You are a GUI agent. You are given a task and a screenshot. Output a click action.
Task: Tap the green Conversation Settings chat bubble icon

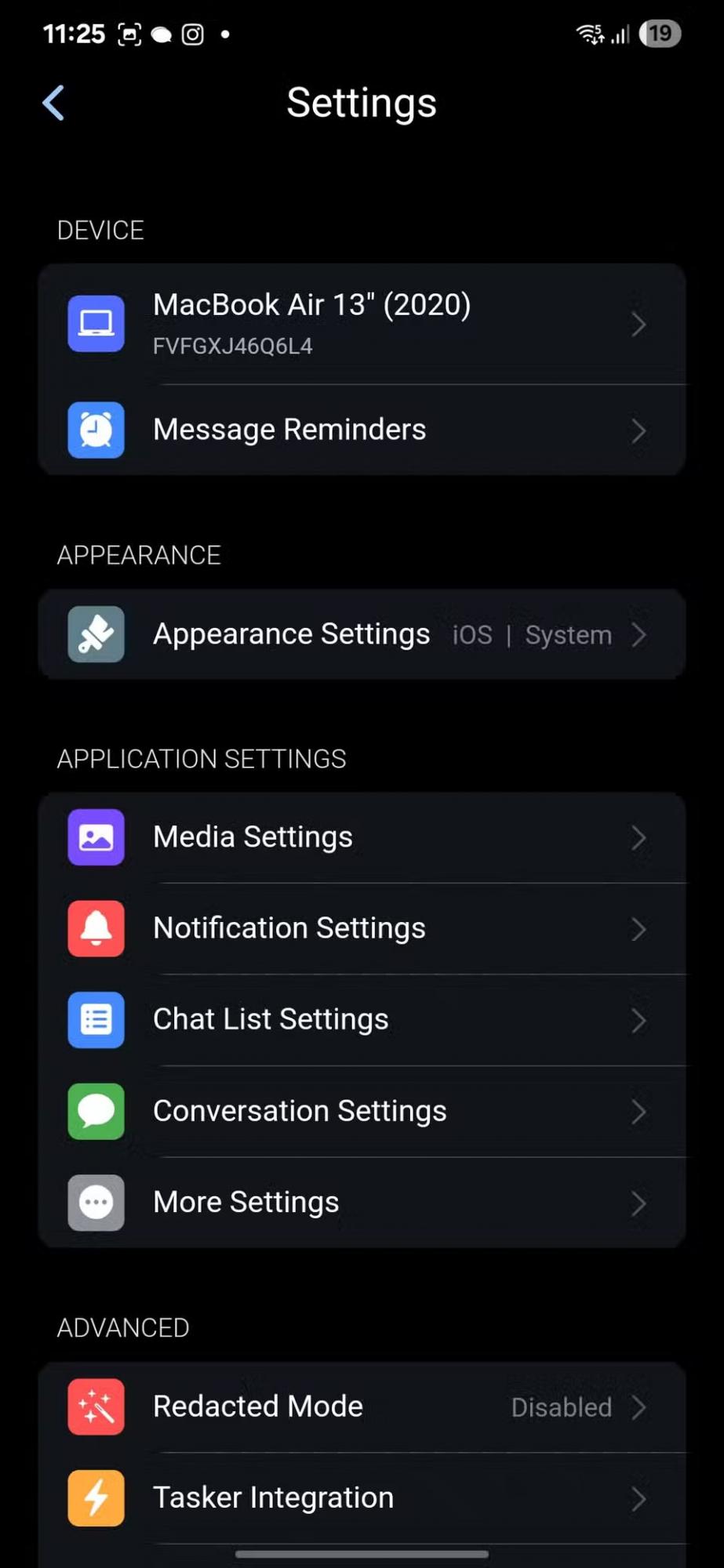[95, 1111]
